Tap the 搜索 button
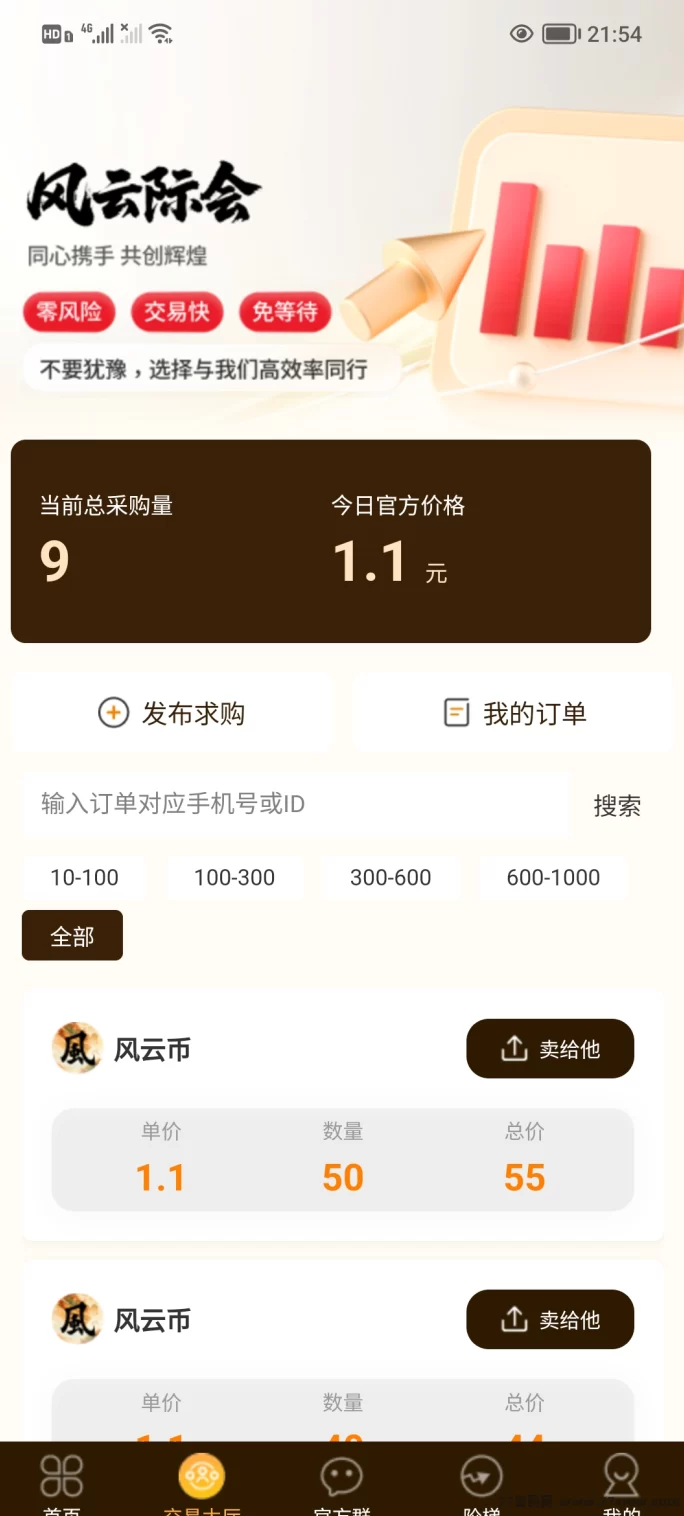Image resolution: width=684 pixels, height=1516 pixels. click(x=617, y=806)
